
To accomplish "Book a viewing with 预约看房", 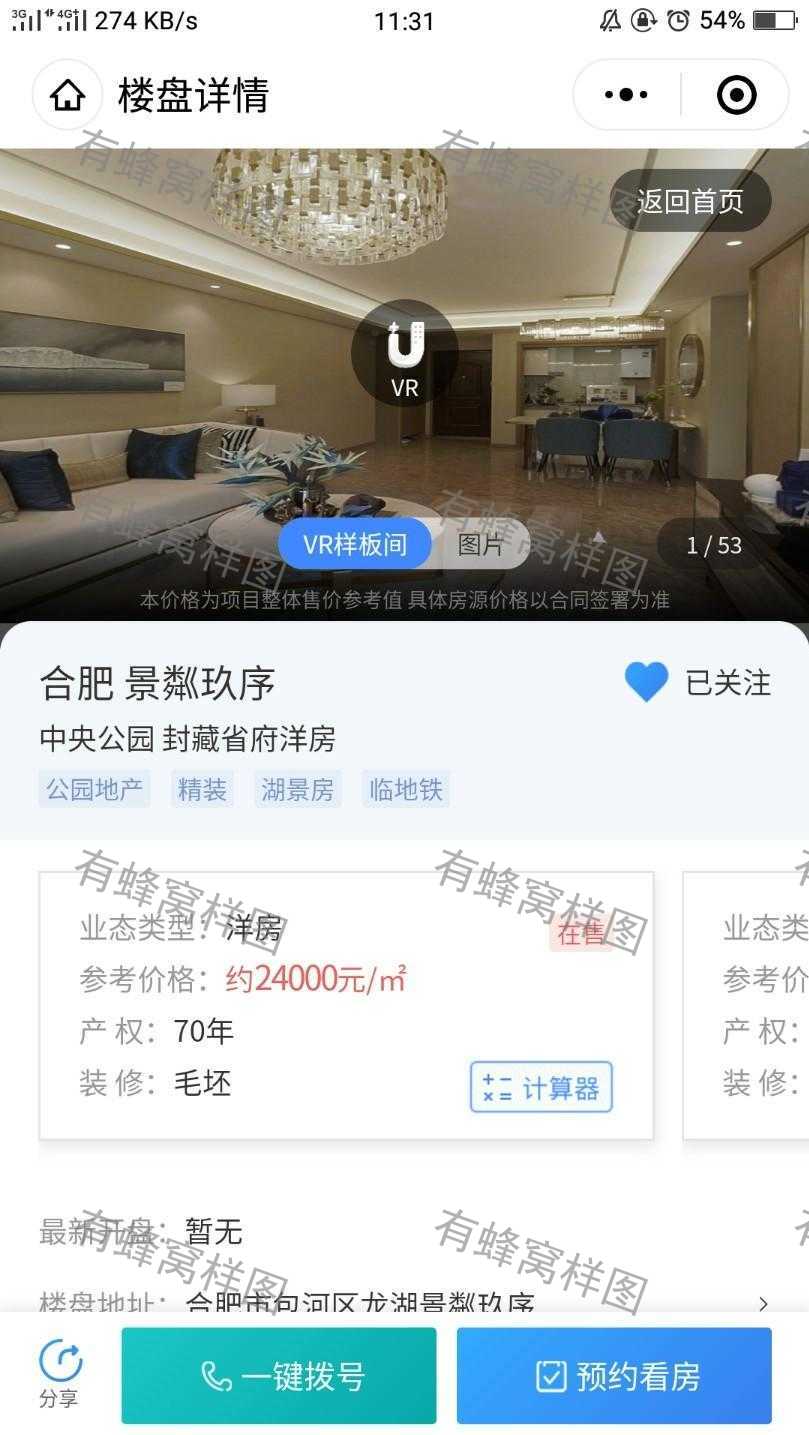I will 614,1376.
